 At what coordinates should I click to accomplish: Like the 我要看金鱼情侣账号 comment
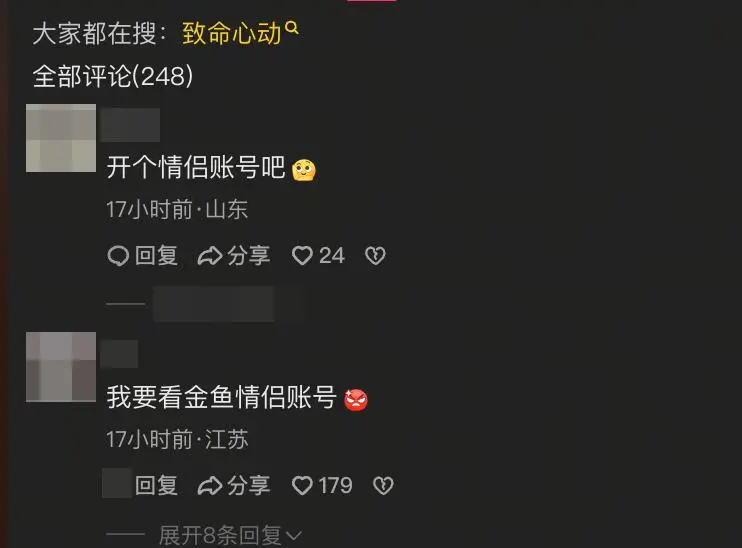[322, 486]
